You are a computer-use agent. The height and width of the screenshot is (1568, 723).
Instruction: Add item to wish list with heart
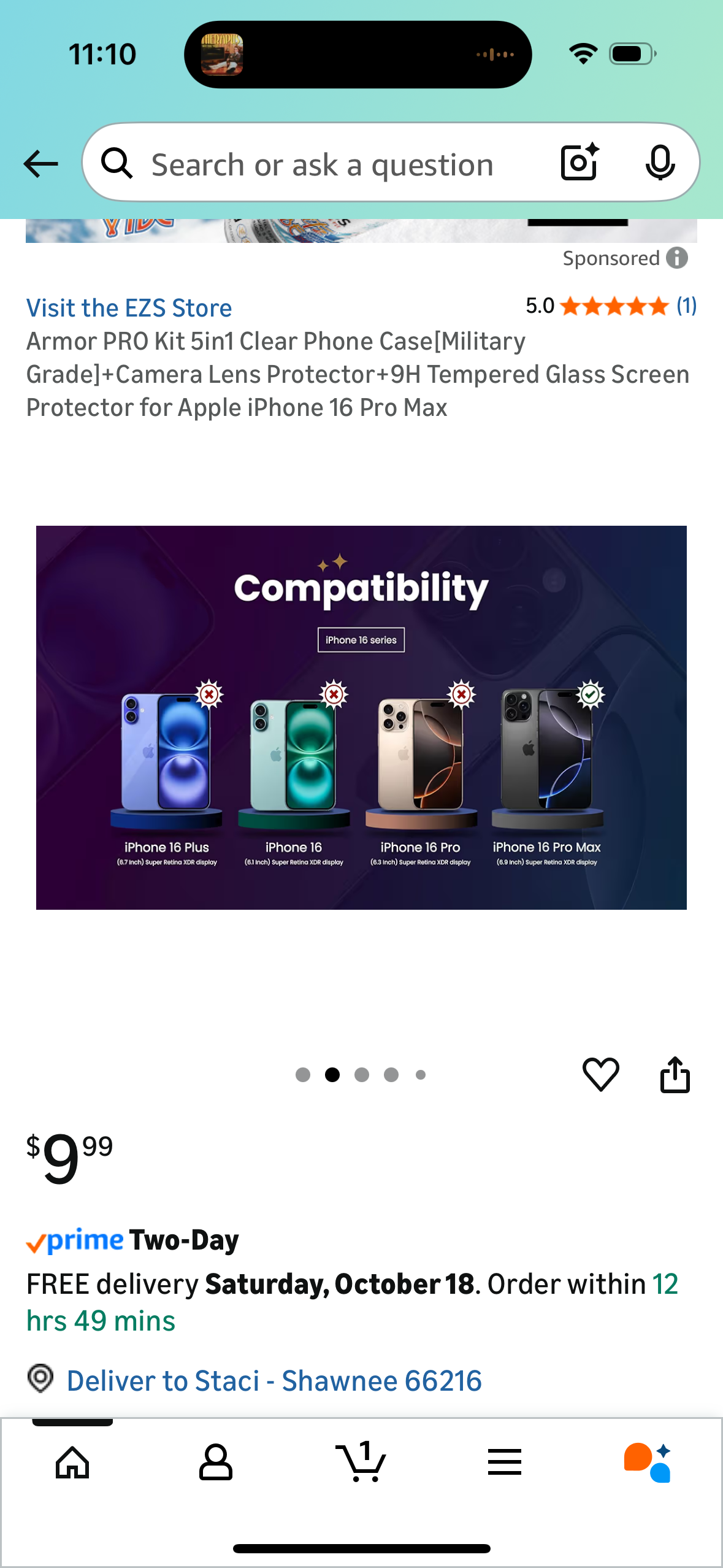pyautogui.click(x=600, y=1074)
